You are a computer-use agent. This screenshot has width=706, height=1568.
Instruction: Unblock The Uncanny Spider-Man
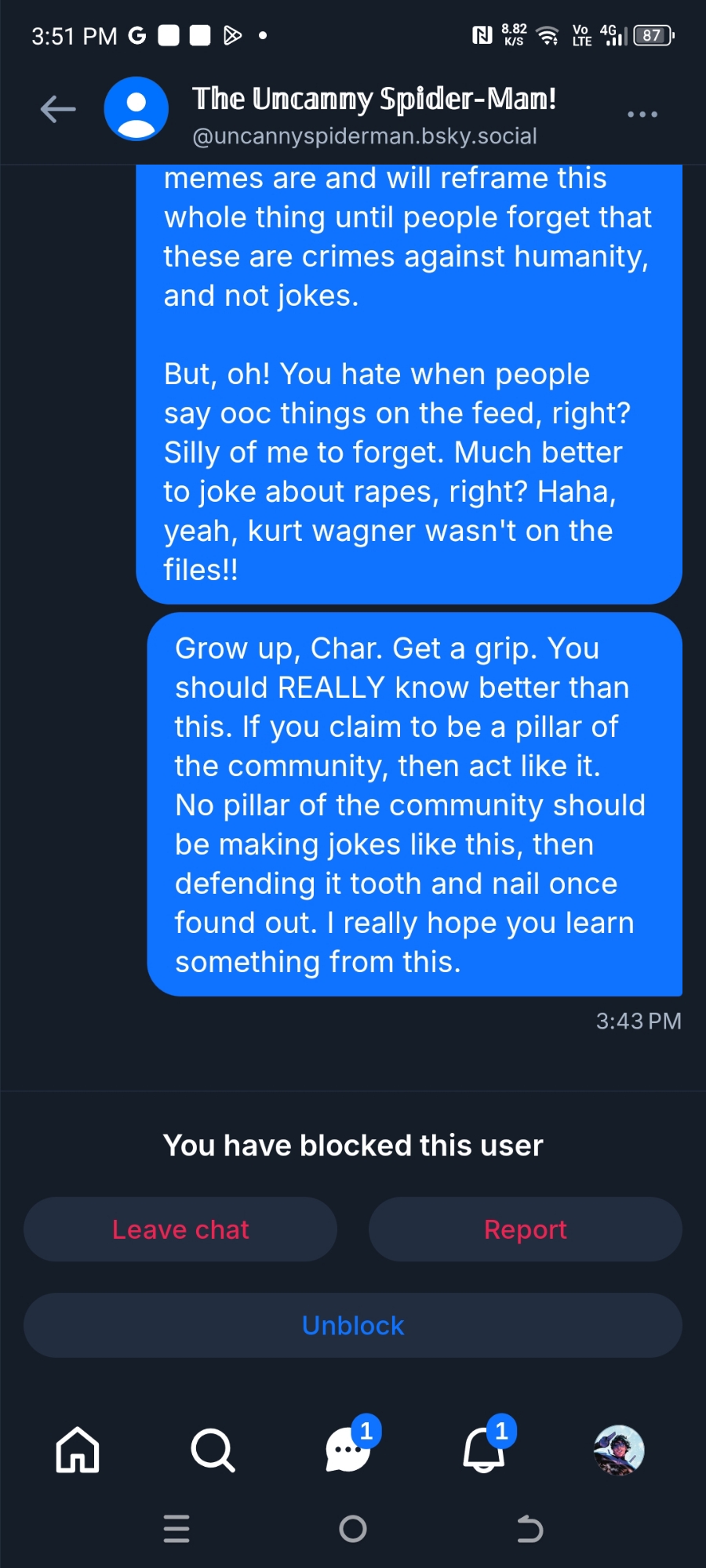coord(353,1326)
